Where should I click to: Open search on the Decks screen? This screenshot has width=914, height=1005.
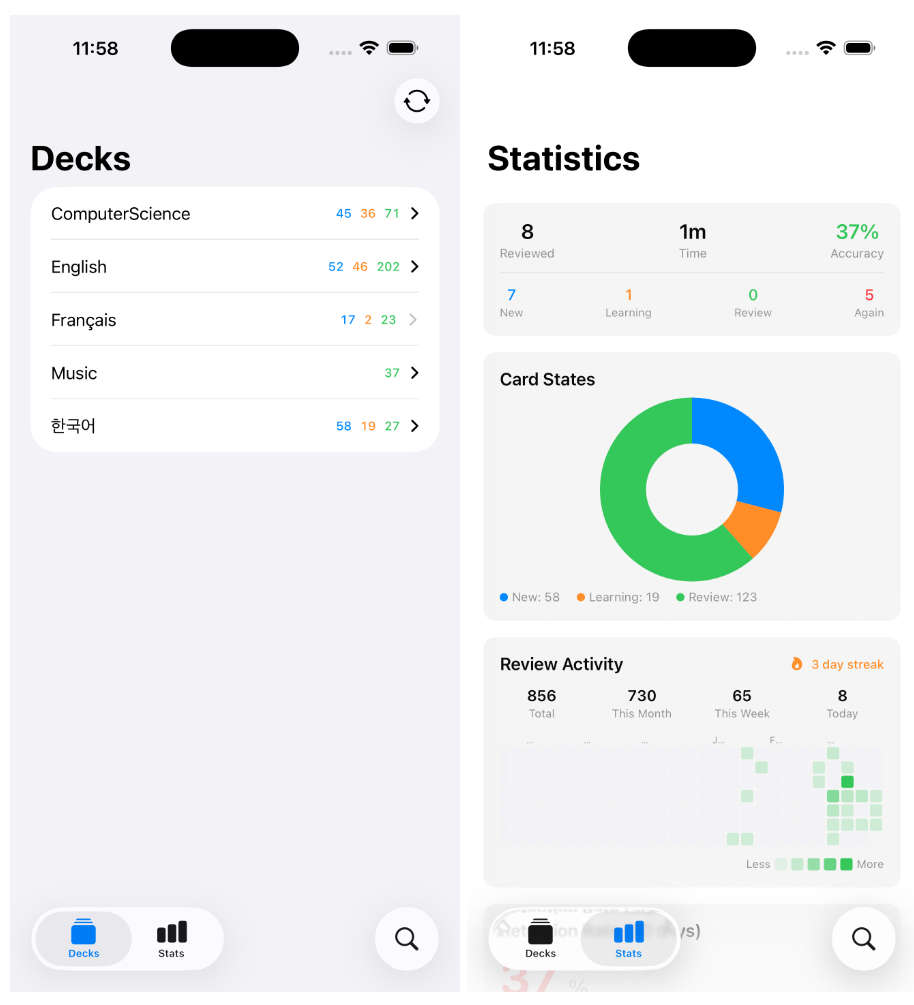tap(406, 939)
